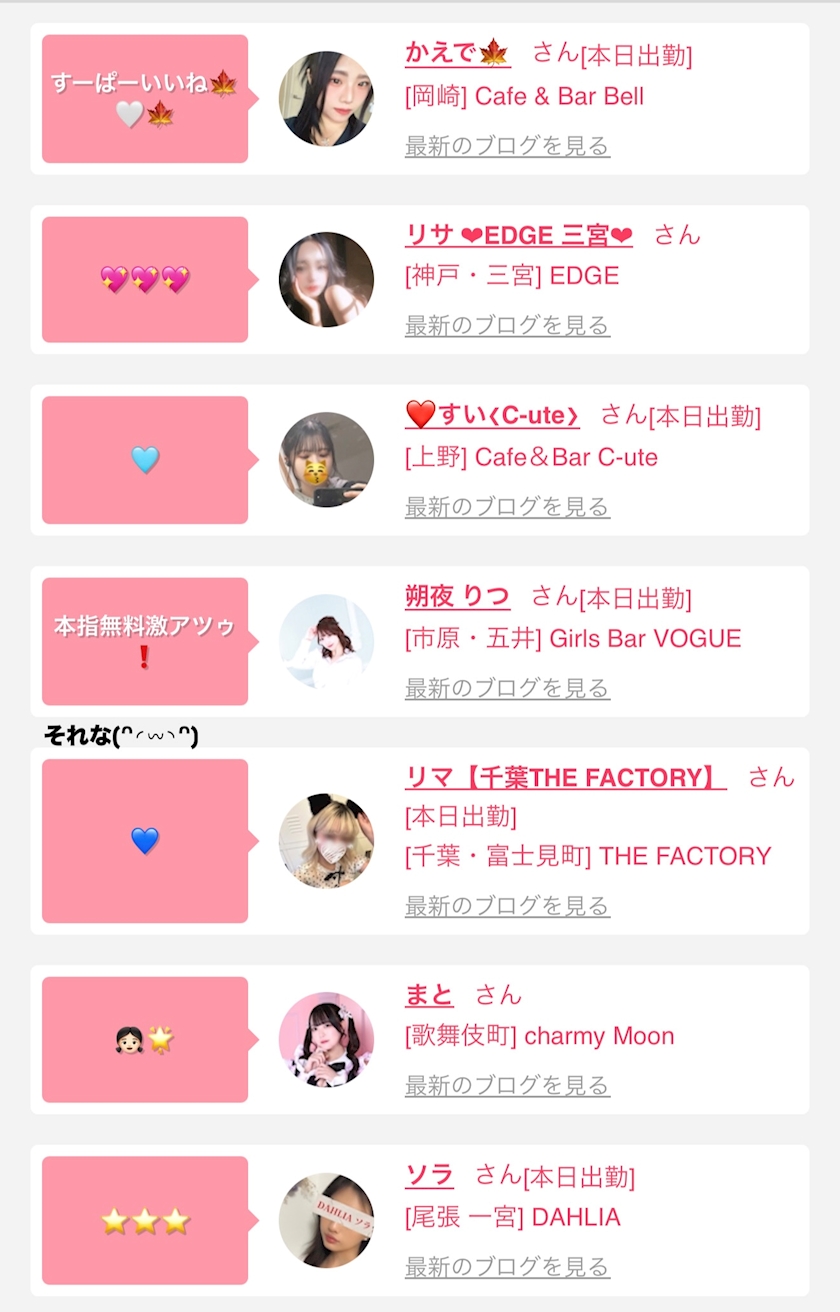This screenshot has width=840, height=1312.
Task: View latest blog for リマ at THE FACTORY
Action: [507, 906]
